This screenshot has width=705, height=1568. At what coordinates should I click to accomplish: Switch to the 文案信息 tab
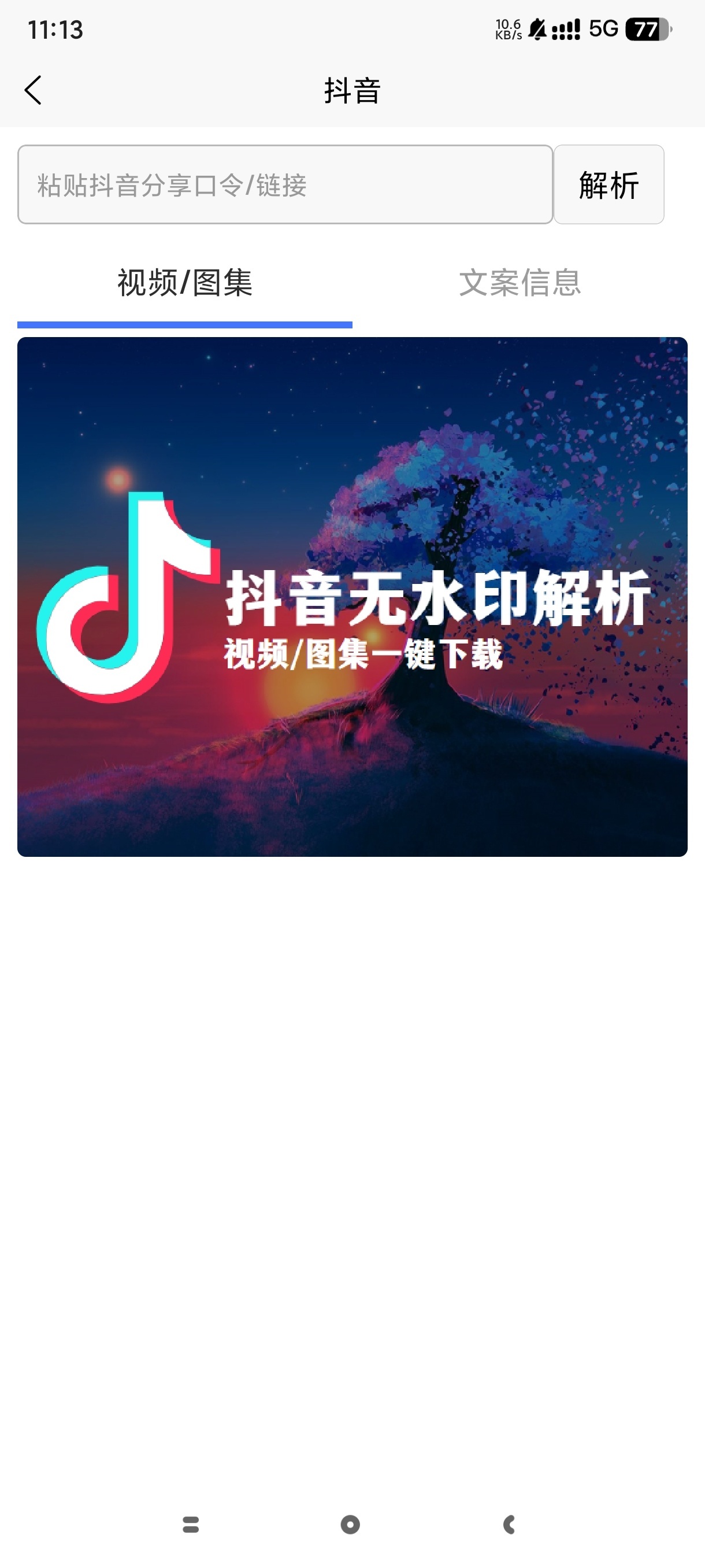click(520, 283)
